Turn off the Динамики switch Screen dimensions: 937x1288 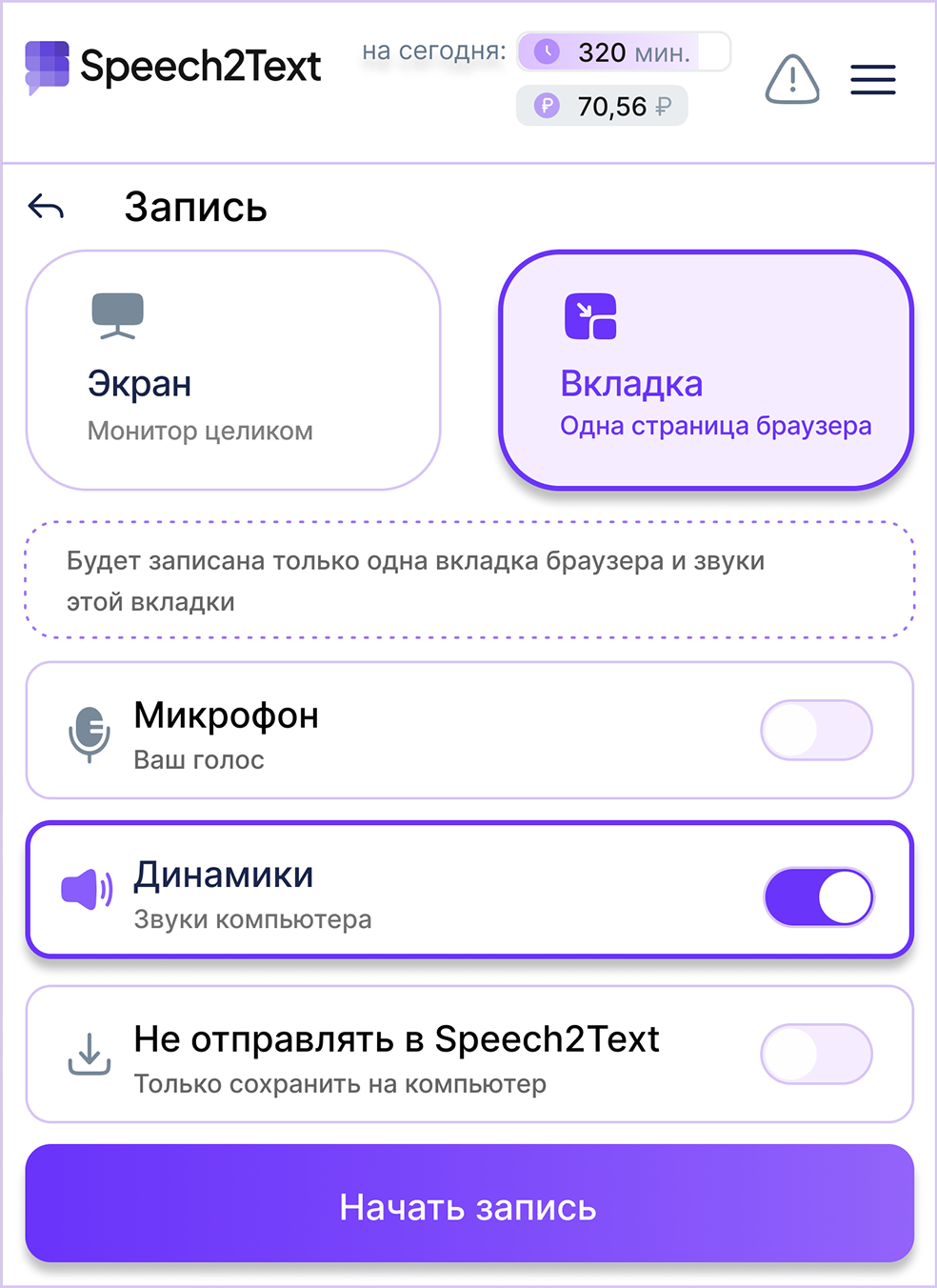(818, 896)
